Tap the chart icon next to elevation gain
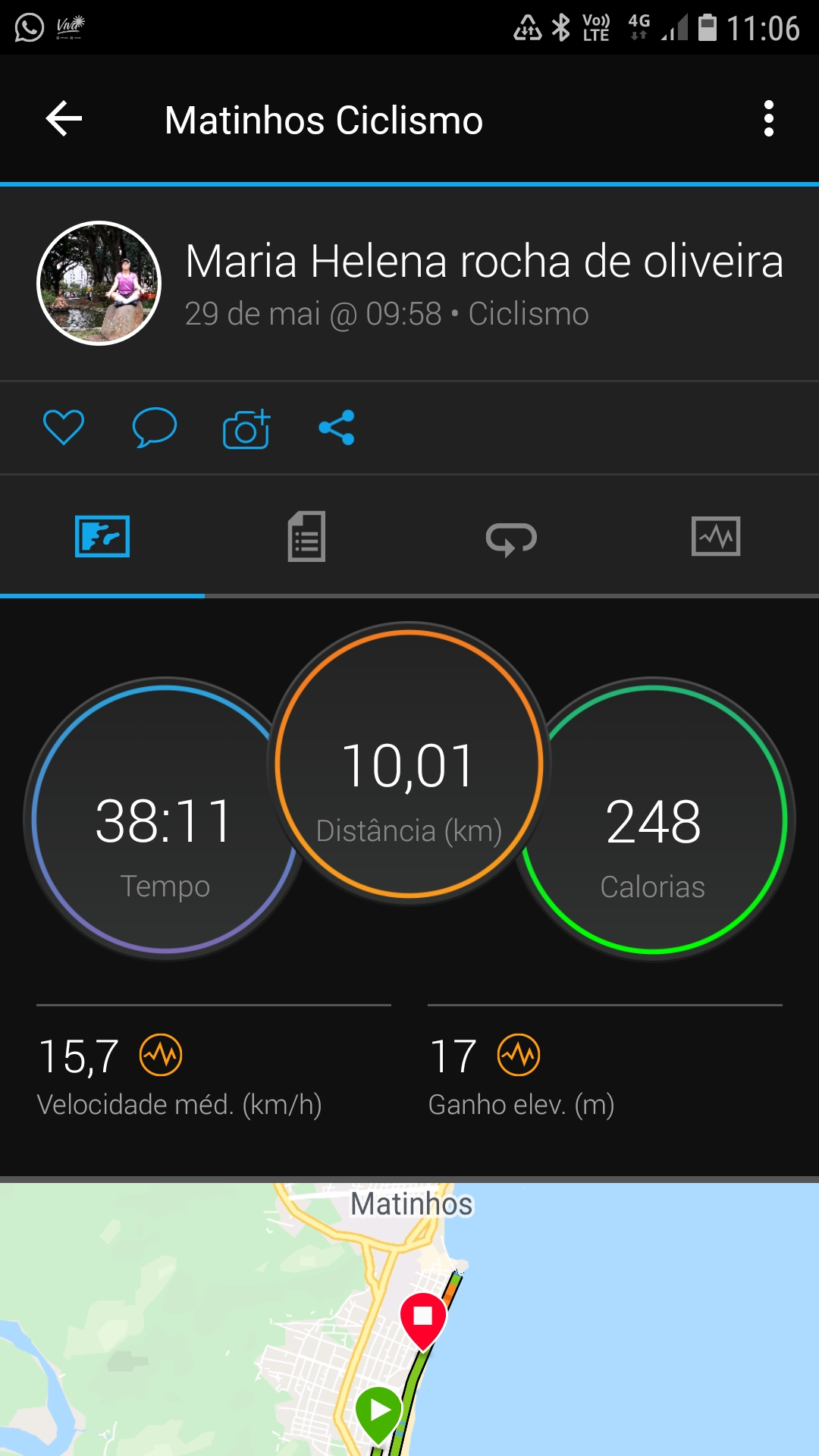This screenshot has height=1456, width=819. (x=519, y=1055)
